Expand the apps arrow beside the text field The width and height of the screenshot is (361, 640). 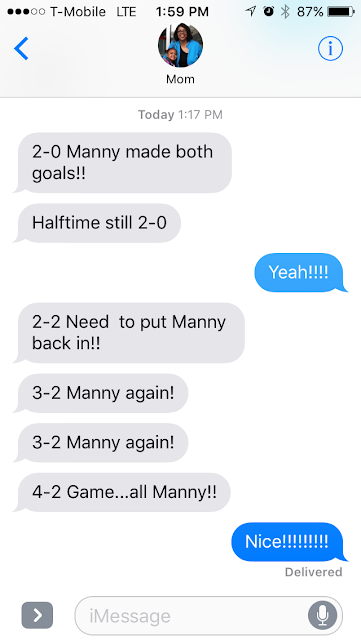(37, 615)
